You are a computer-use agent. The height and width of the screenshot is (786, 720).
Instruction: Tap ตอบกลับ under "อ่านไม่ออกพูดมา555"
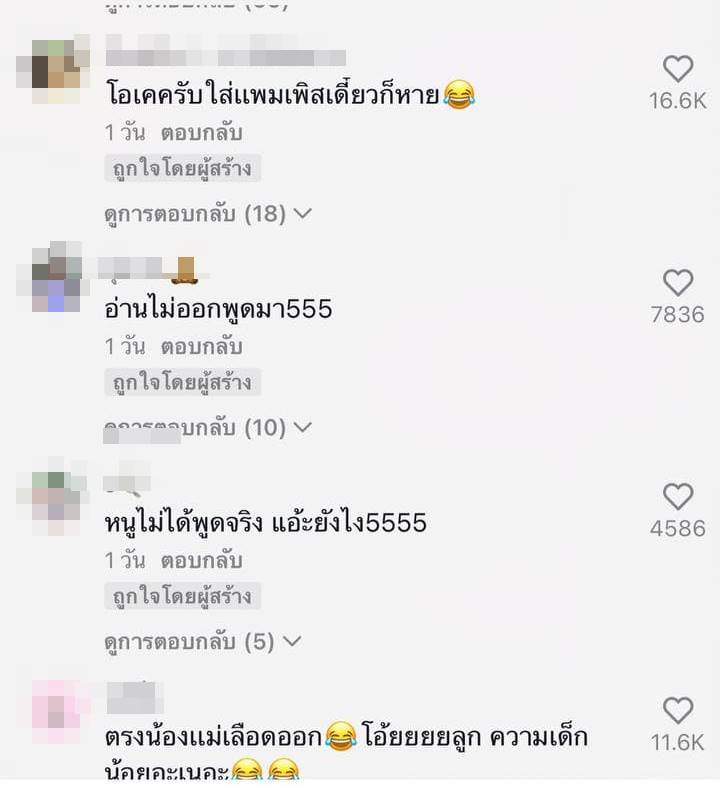(x=202, y=347)
